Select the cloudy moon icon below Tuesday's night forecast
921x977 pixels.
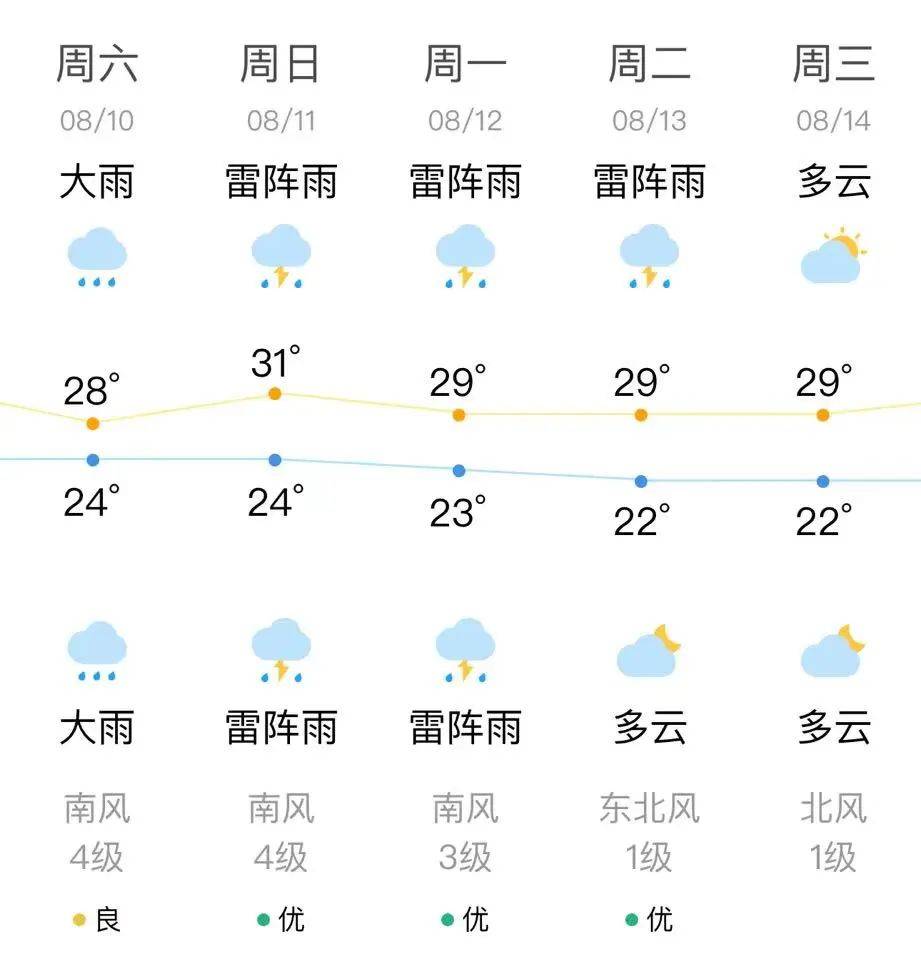click(646, 650)
